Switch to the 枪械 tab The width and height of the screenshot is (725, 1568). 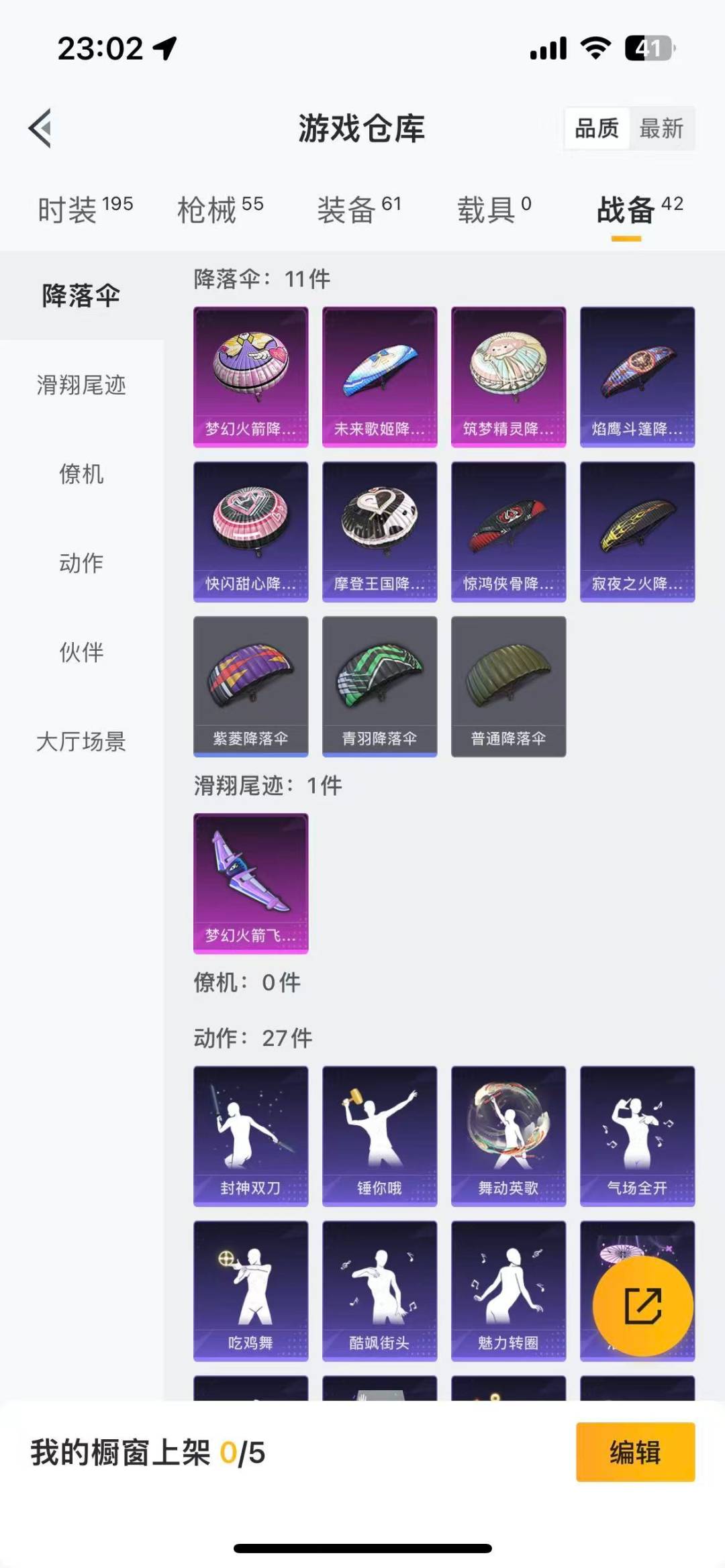(x=220, y=210)
